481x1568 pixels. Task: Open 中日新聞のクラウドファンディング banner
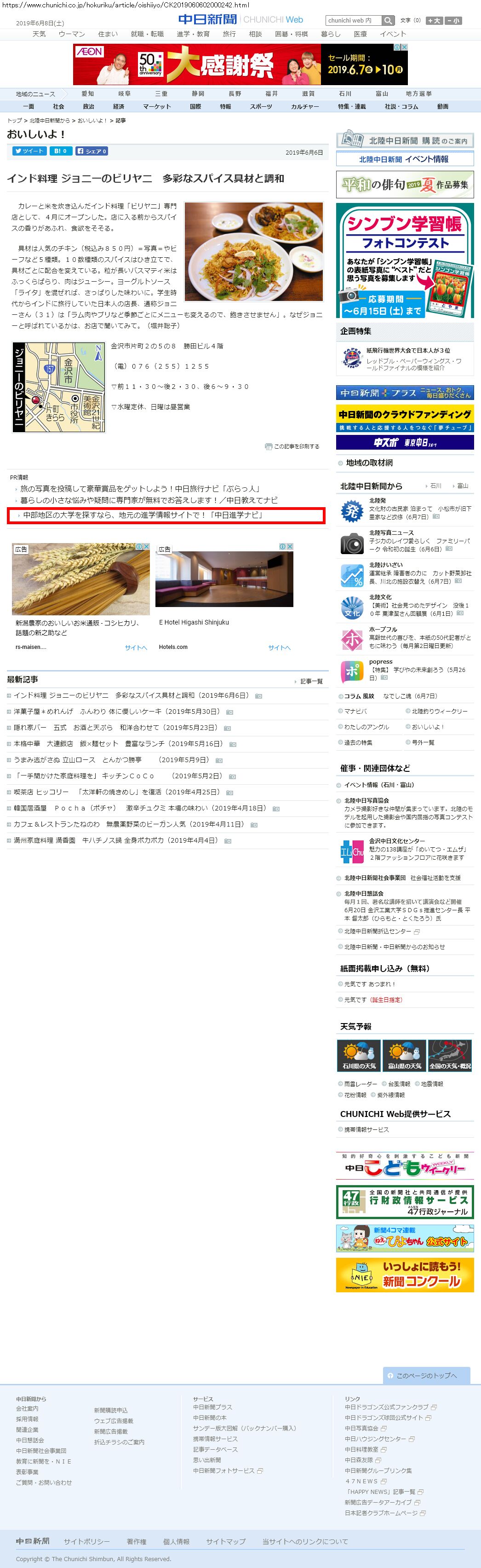[404, 418]
